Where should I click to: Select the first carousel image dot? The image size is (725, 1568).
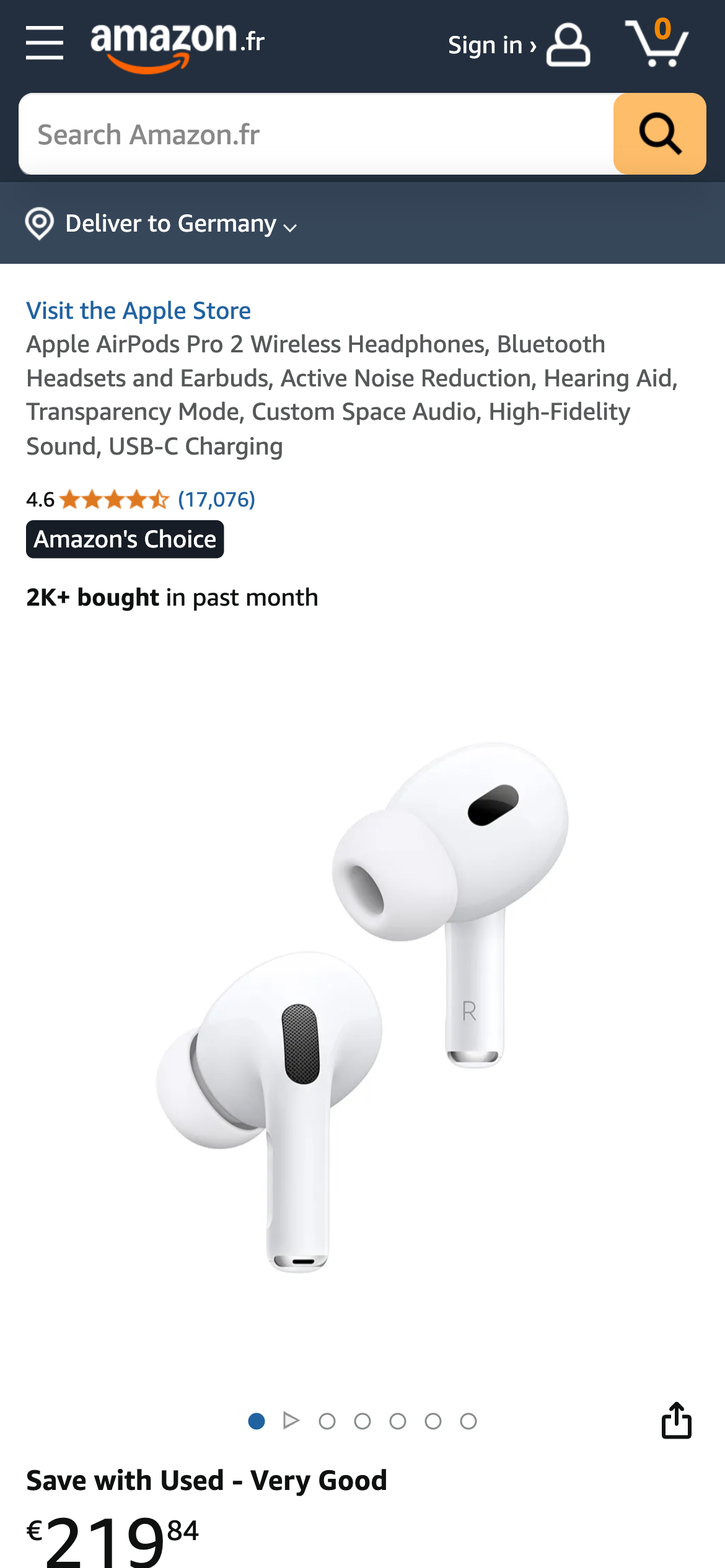(x=255, y=1422)
